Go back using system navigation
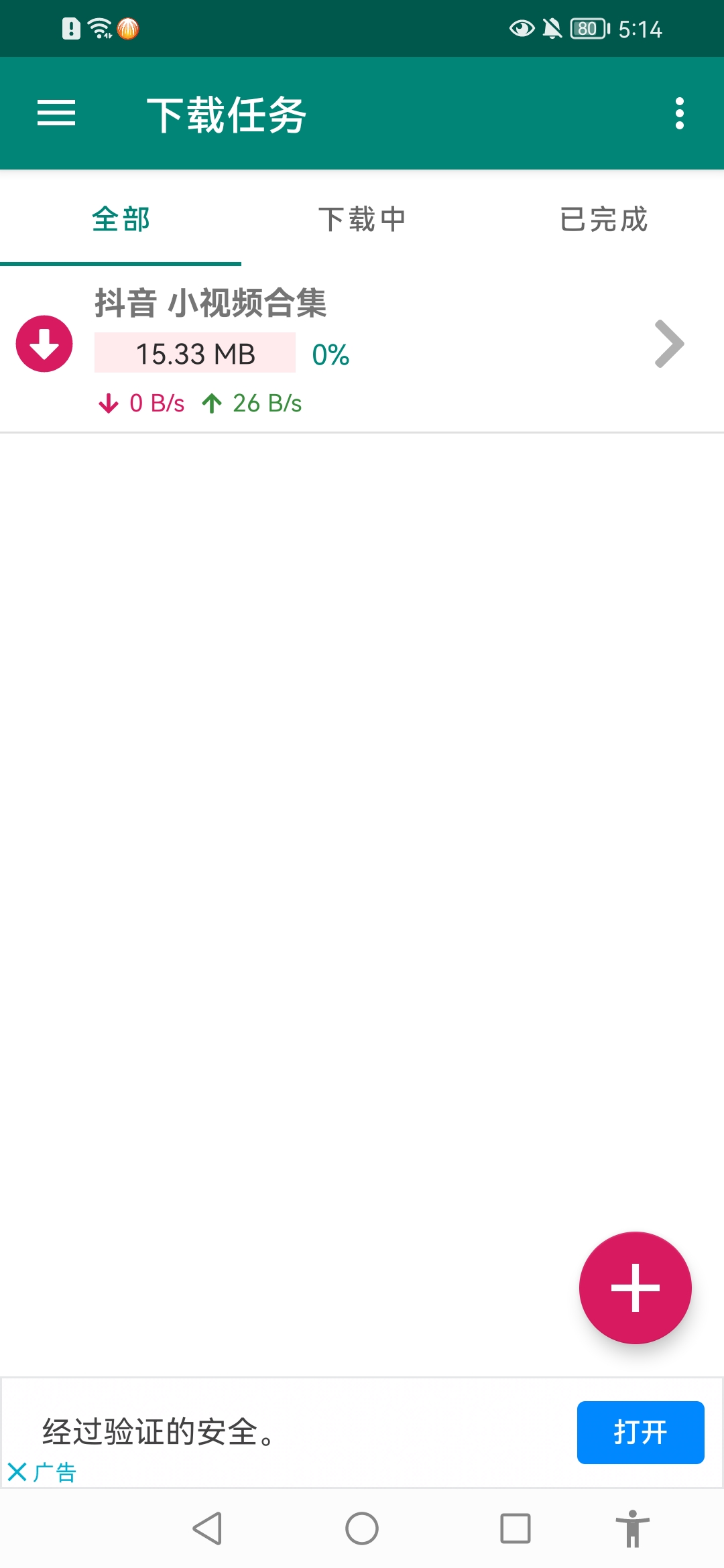 (x=207, y=1528)
